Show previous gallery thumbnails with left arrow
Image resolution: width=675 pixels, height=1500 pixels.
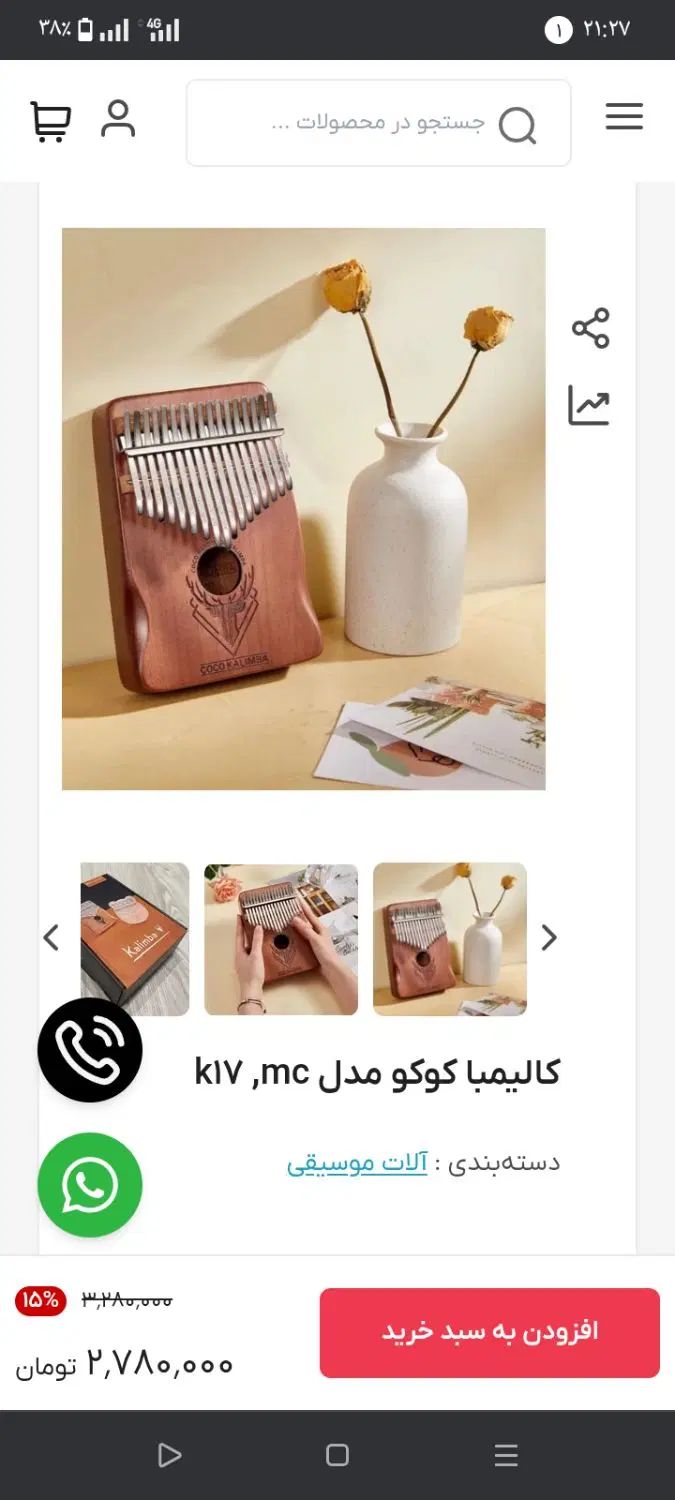coord(51,938)
